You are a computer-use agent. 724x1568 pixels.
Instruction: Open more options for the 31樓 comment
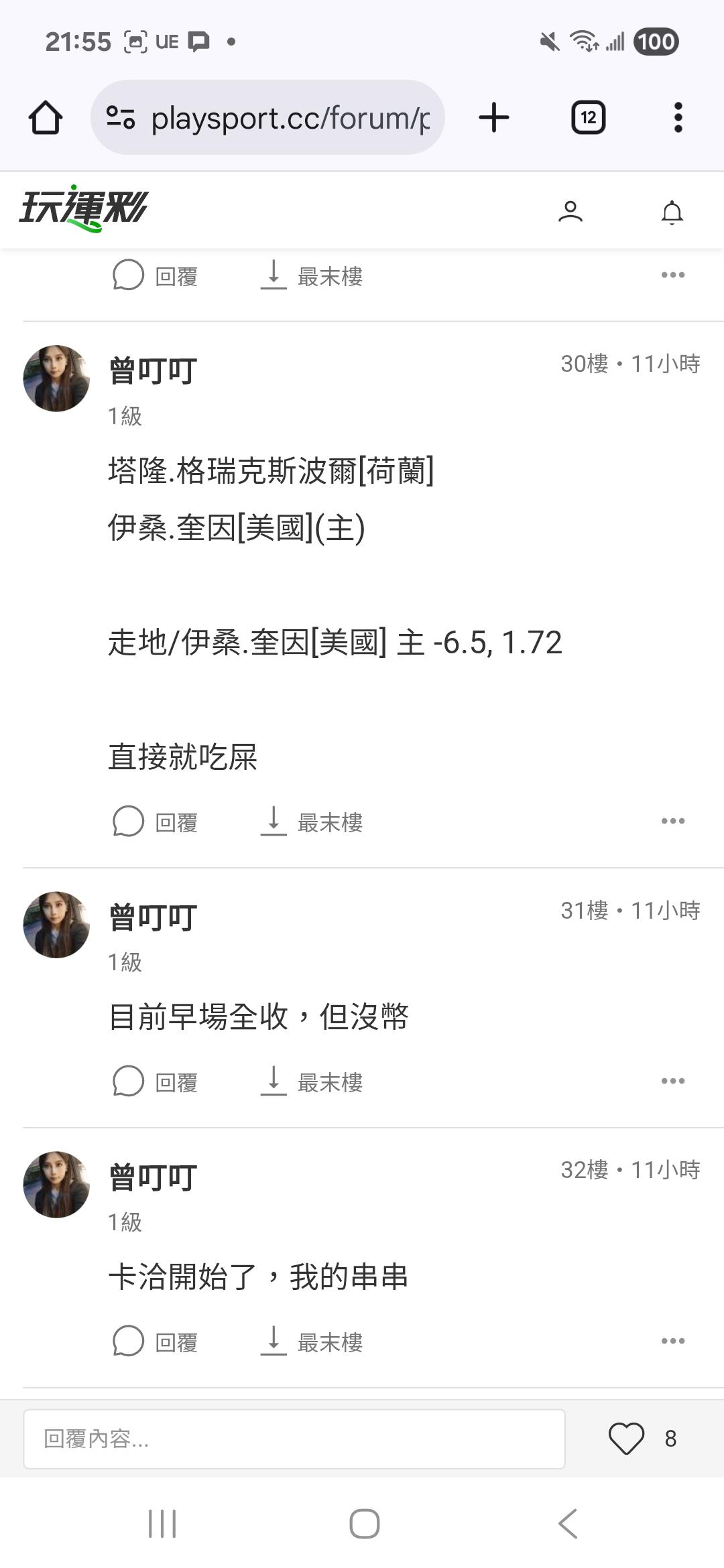(672, 1081)
